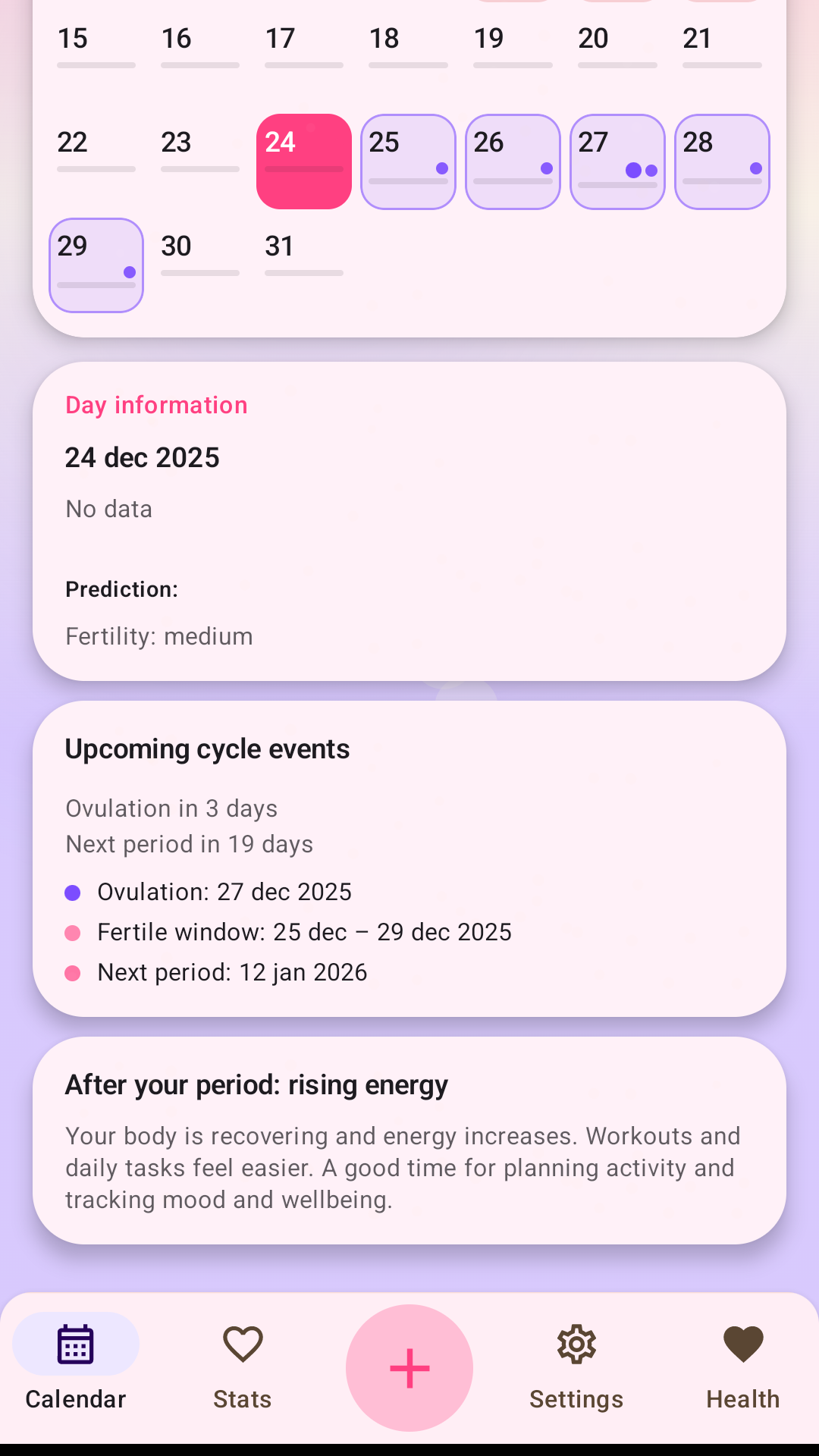Screen dimensions: 819x1456
Task: Select the highlighted fertile day 28
Action: click(x=722, y=161)
